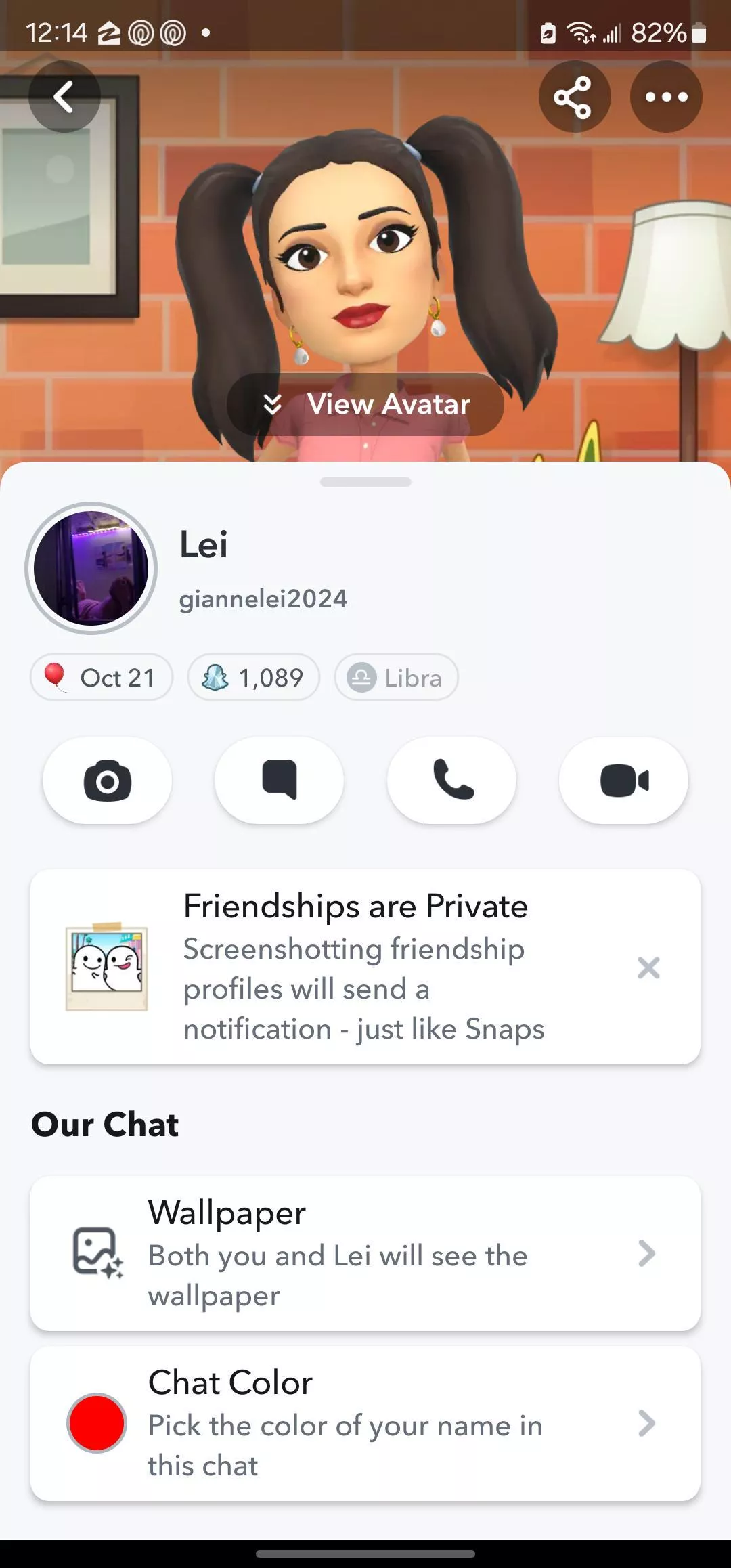Tap the View Avatar button
Viewport: 731px width, 1568px height.
pos(365,404)
